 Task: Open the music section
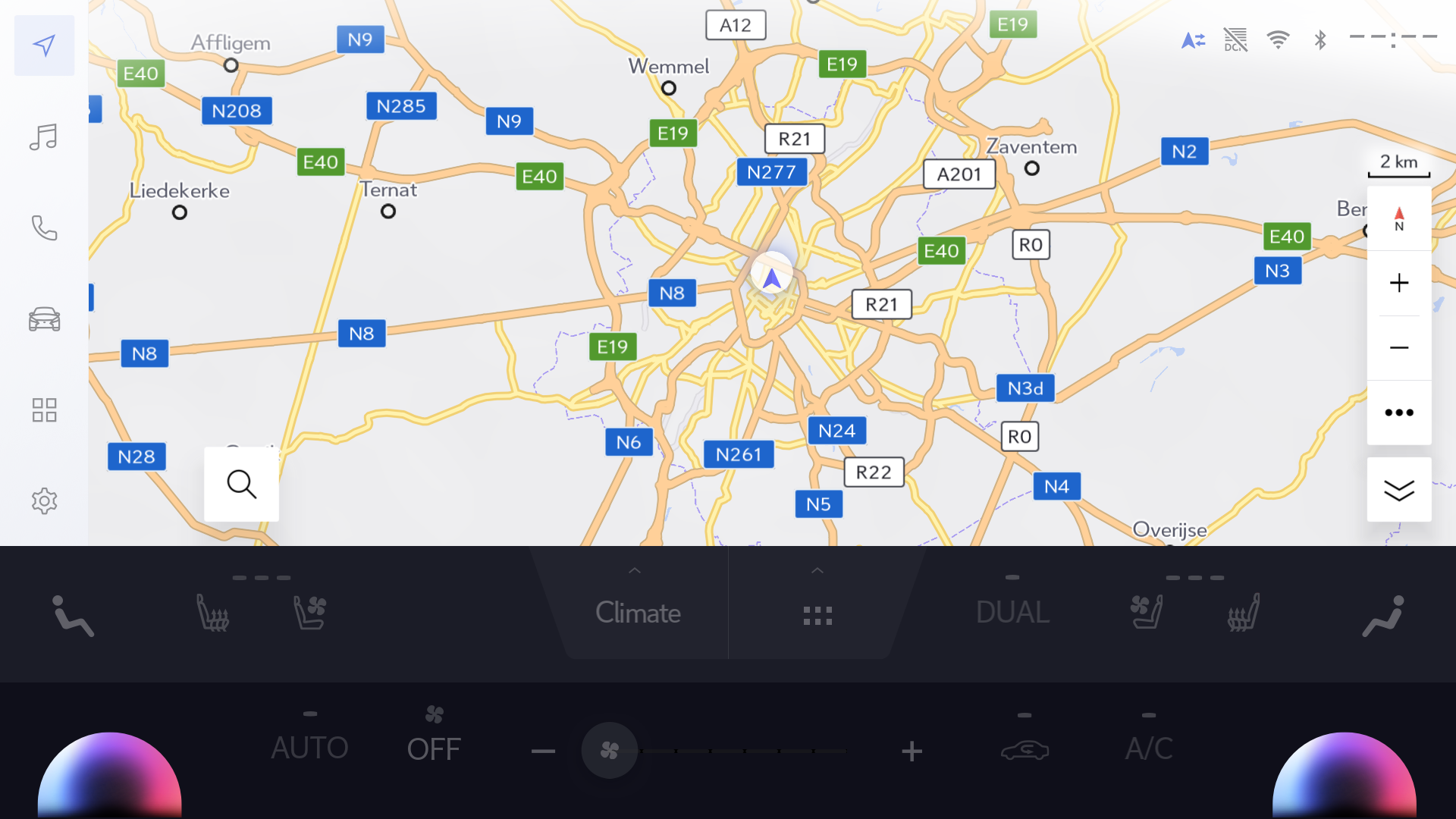point(44,137)
